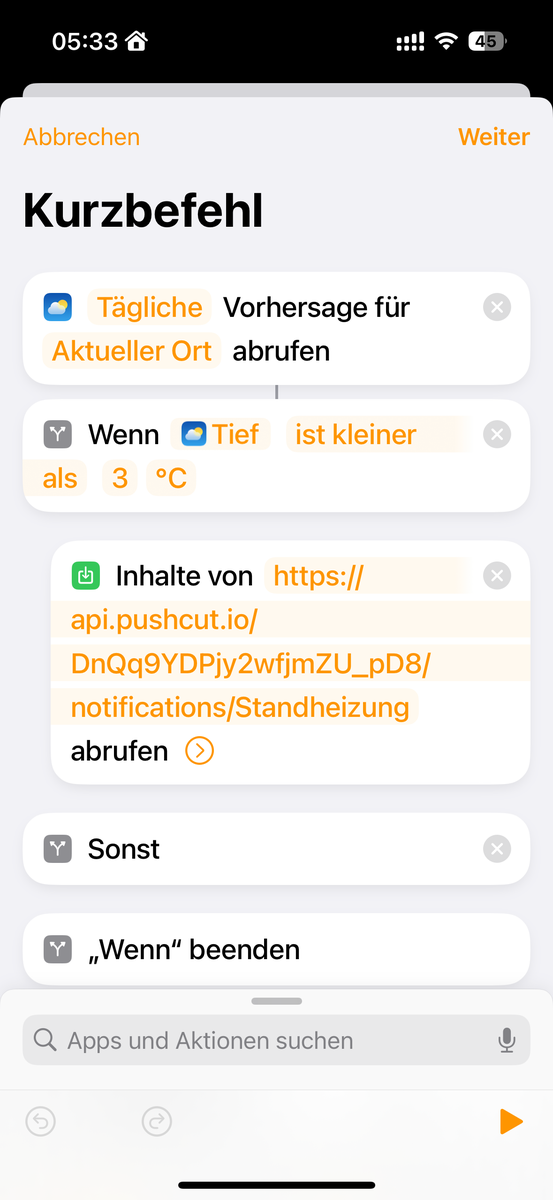Undo the last change
Screen dimensions: 553x1200
point(40,1122)
